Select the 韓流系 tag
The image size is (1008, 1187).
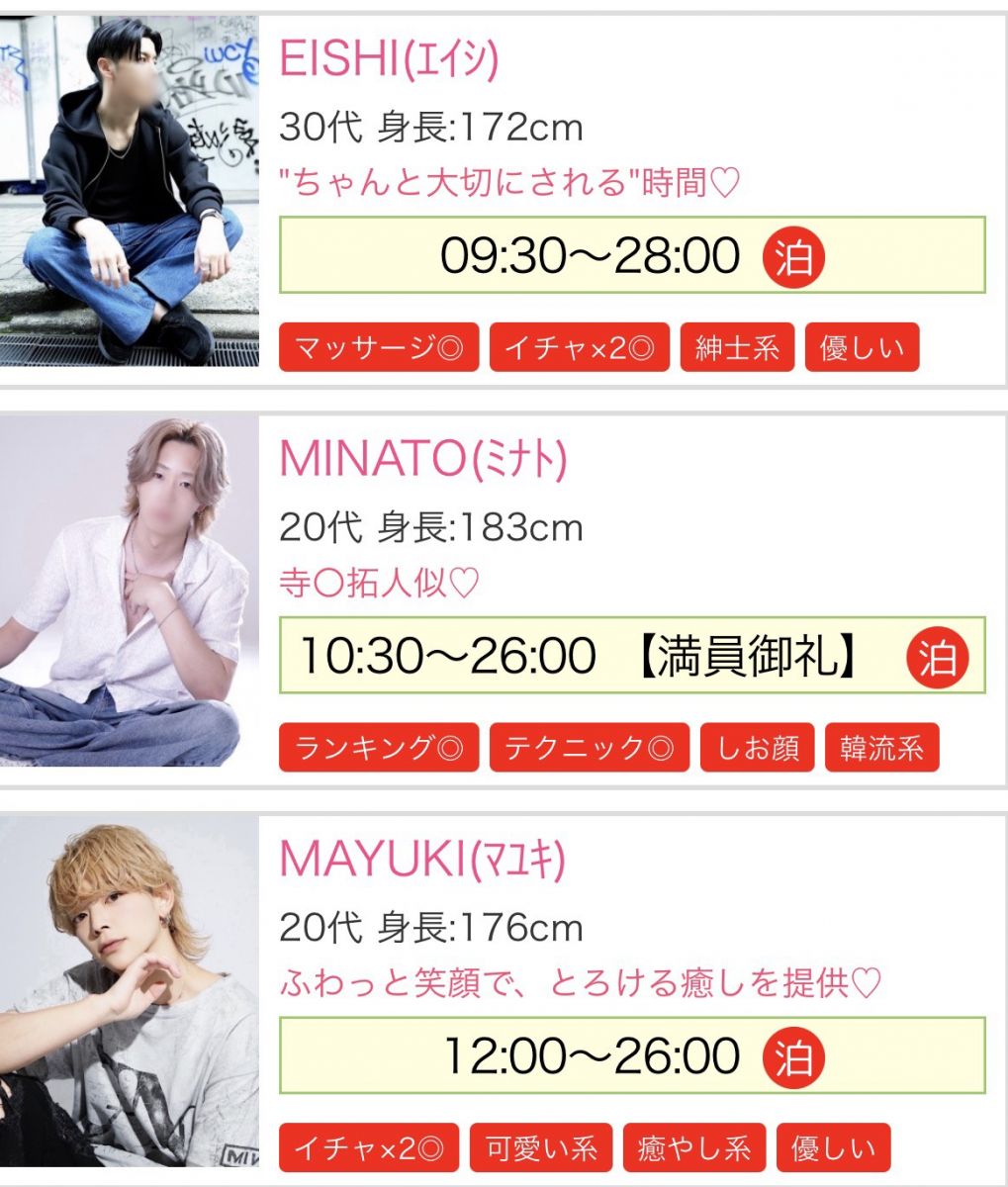(x=881, y=747)
